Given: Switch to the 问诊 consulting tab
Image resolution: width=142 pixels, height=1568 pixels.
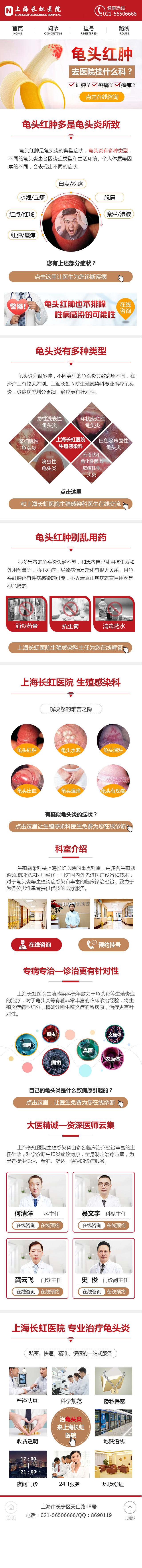Looking at the screenshot, I should coord(53,30).
